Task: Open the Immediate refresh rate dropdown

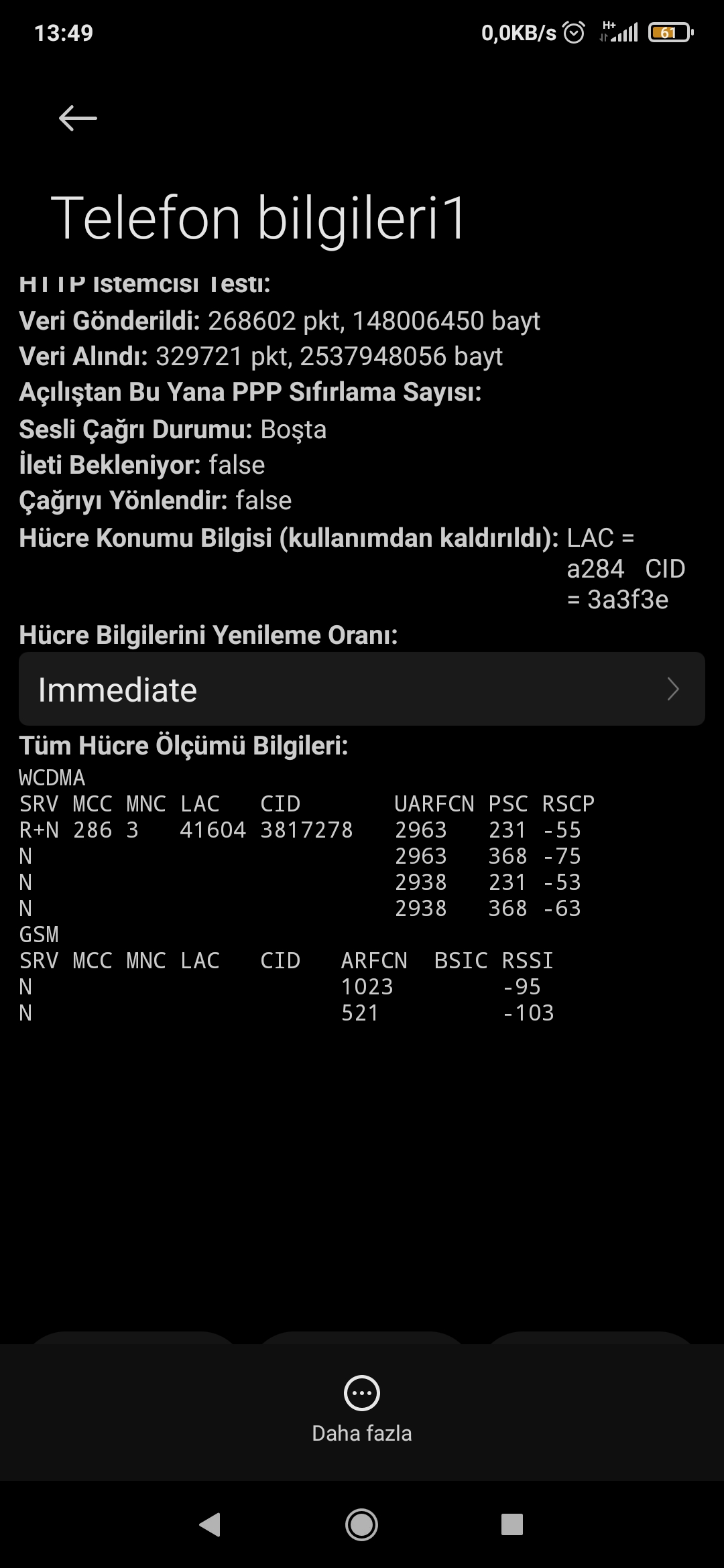Action: click(x=362, y=689)
